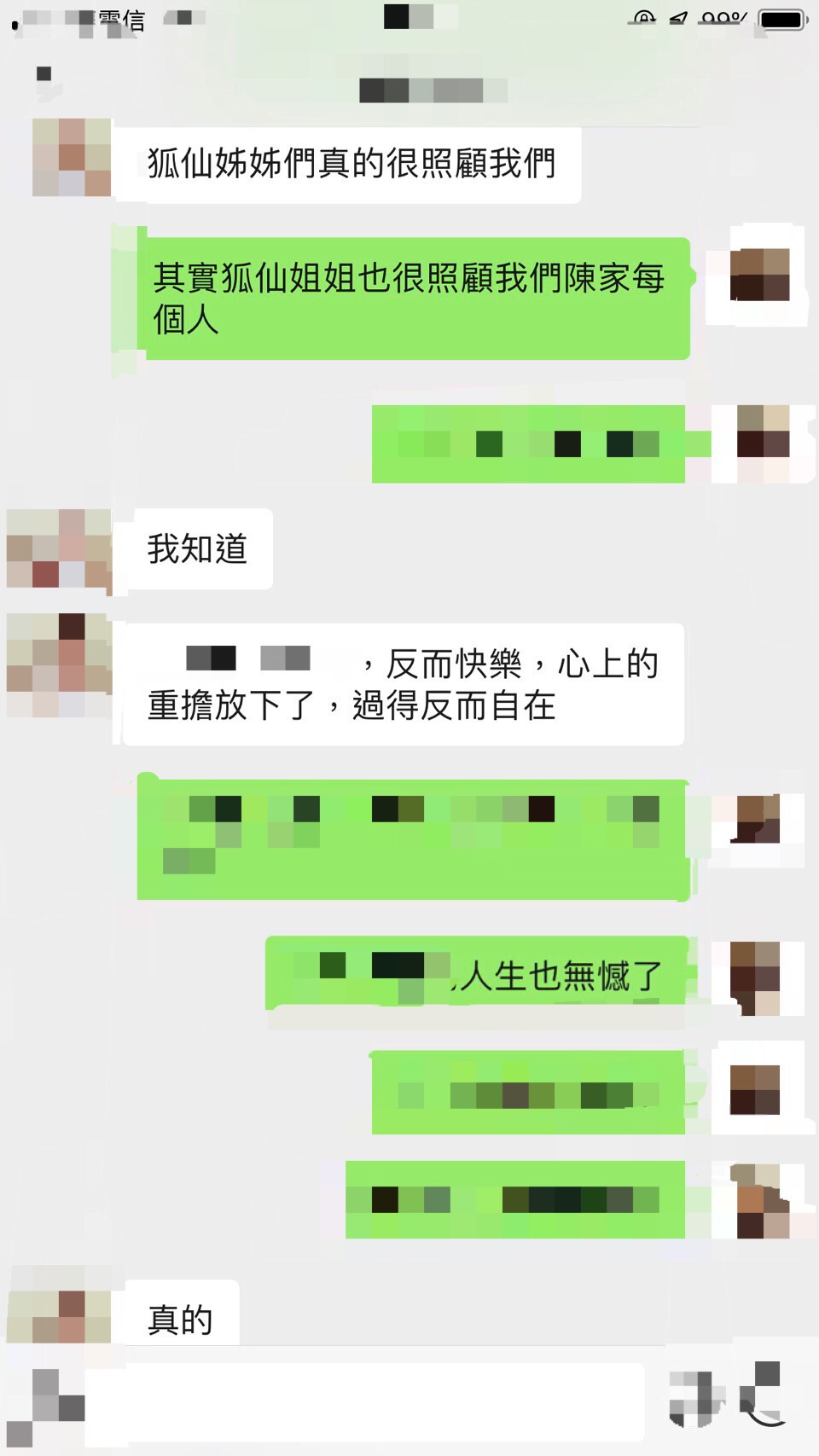Open the avatar beside the 人生也無憾了 message
819x1456 pixels.
coord(756,977)
